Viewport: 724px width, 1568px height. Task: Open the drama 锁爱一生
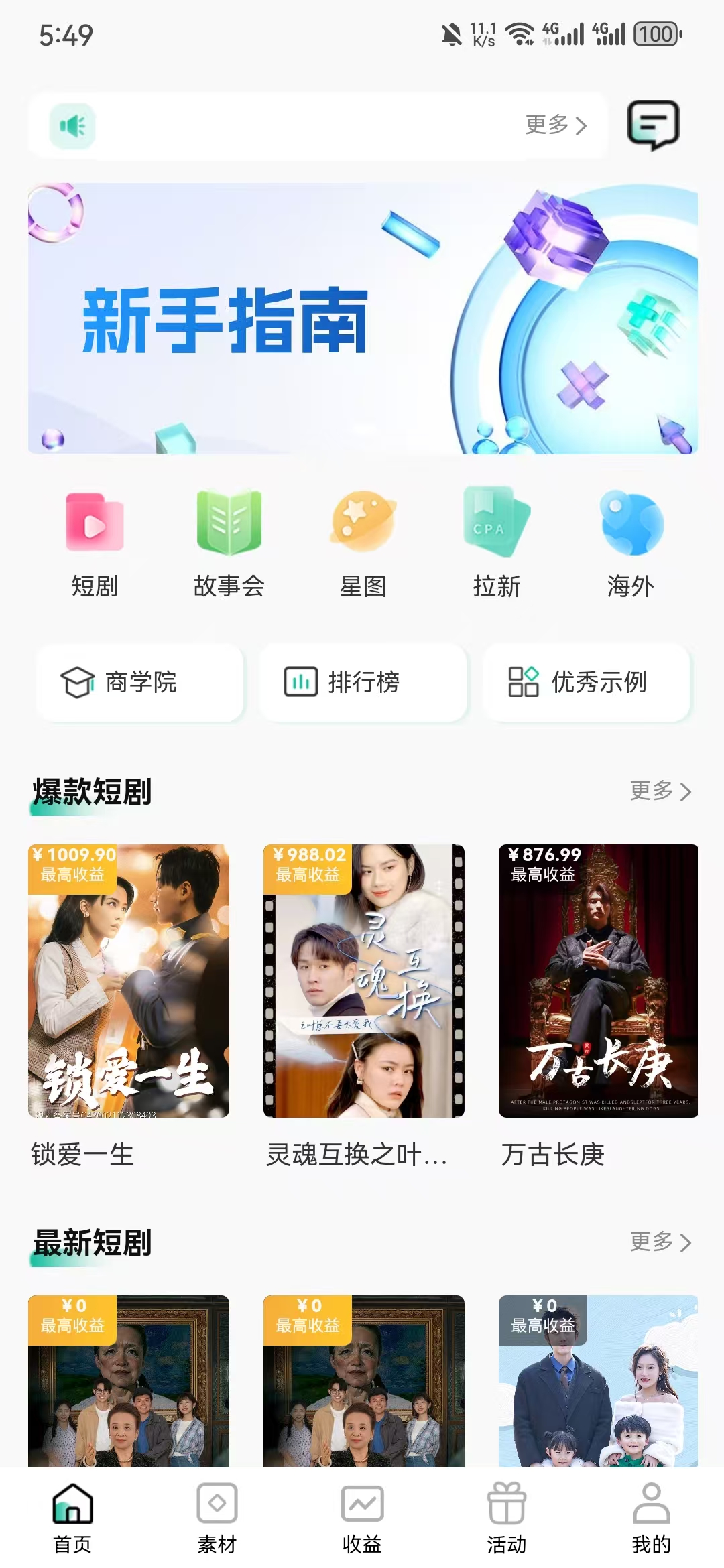tap(129, 981)
